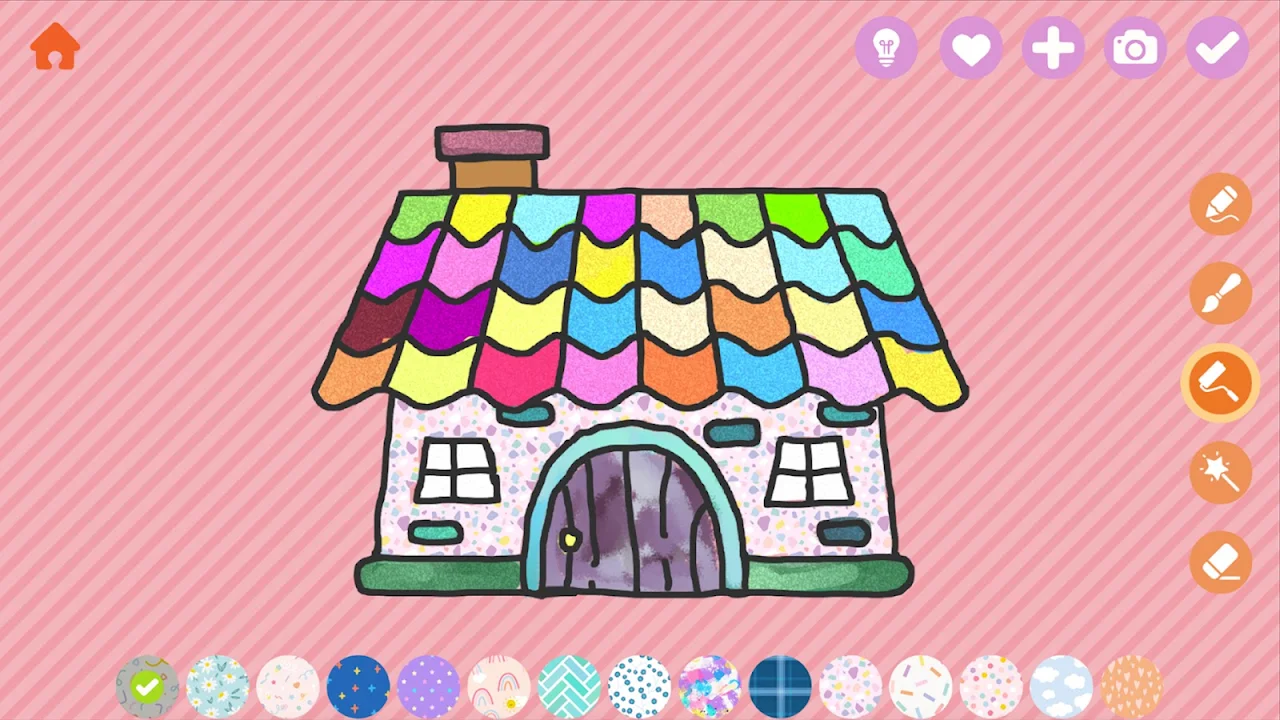Choose the orange hearts pattern

tap(1131, 686)
